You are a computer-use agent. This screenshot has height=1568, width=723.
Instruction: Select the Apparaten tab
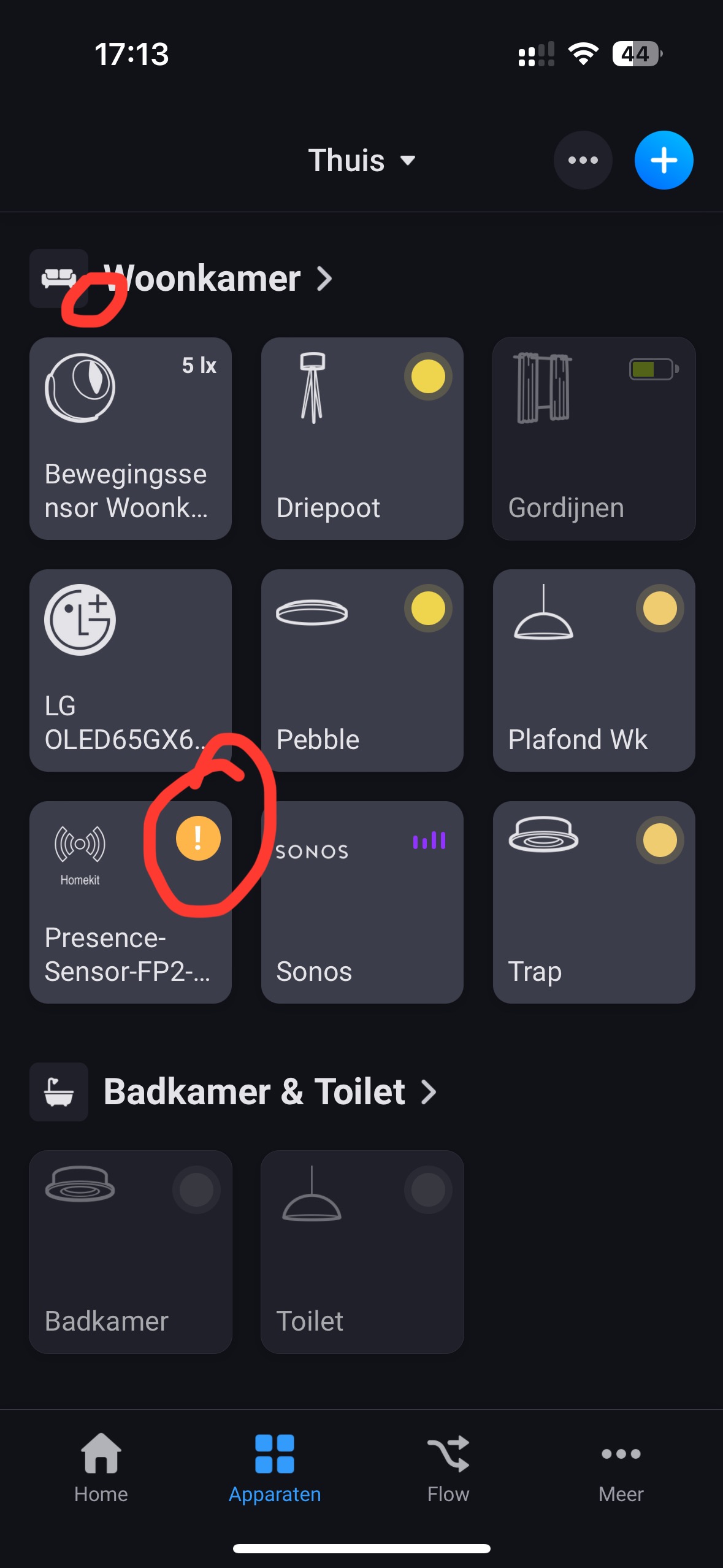[x=275, y=1467]
